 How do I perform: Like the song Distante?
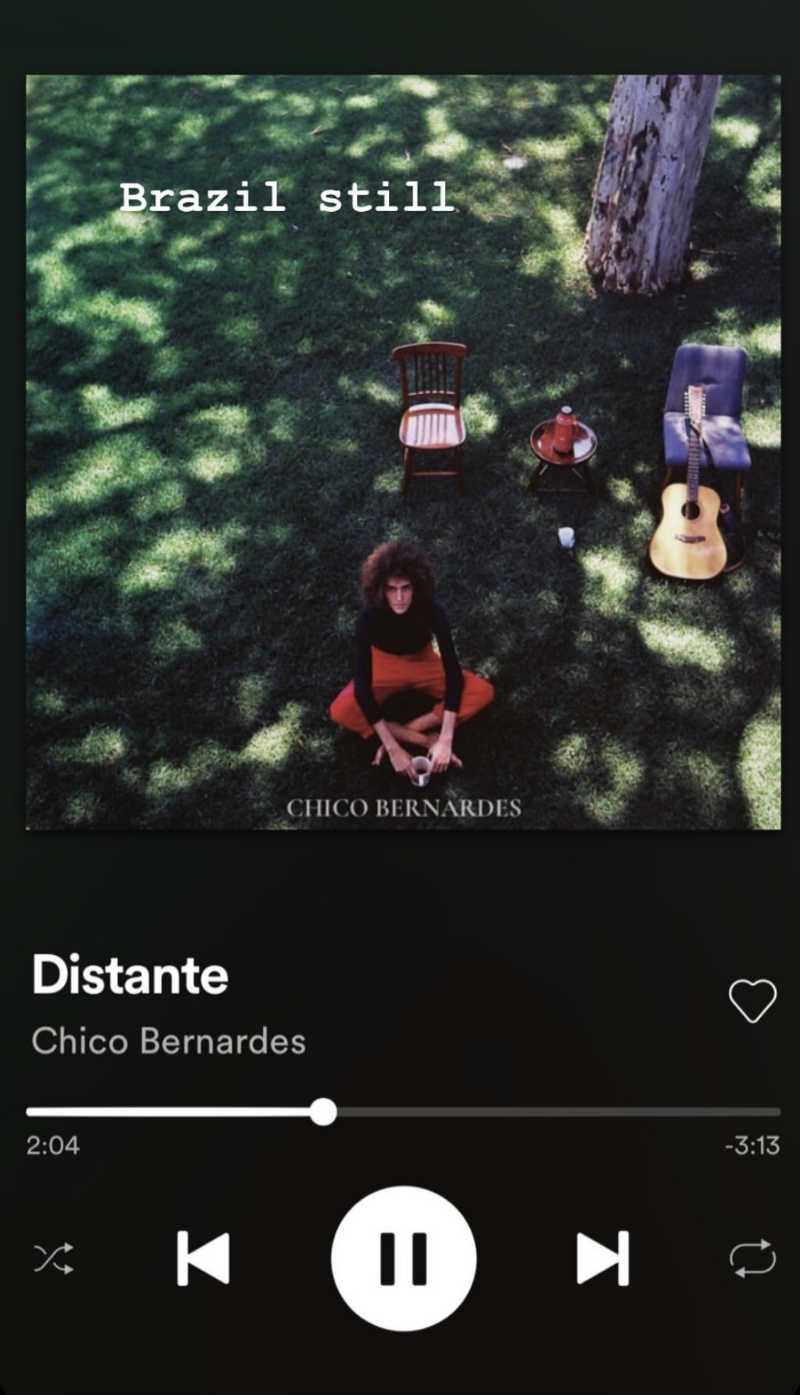click(x=752, y=1001)
